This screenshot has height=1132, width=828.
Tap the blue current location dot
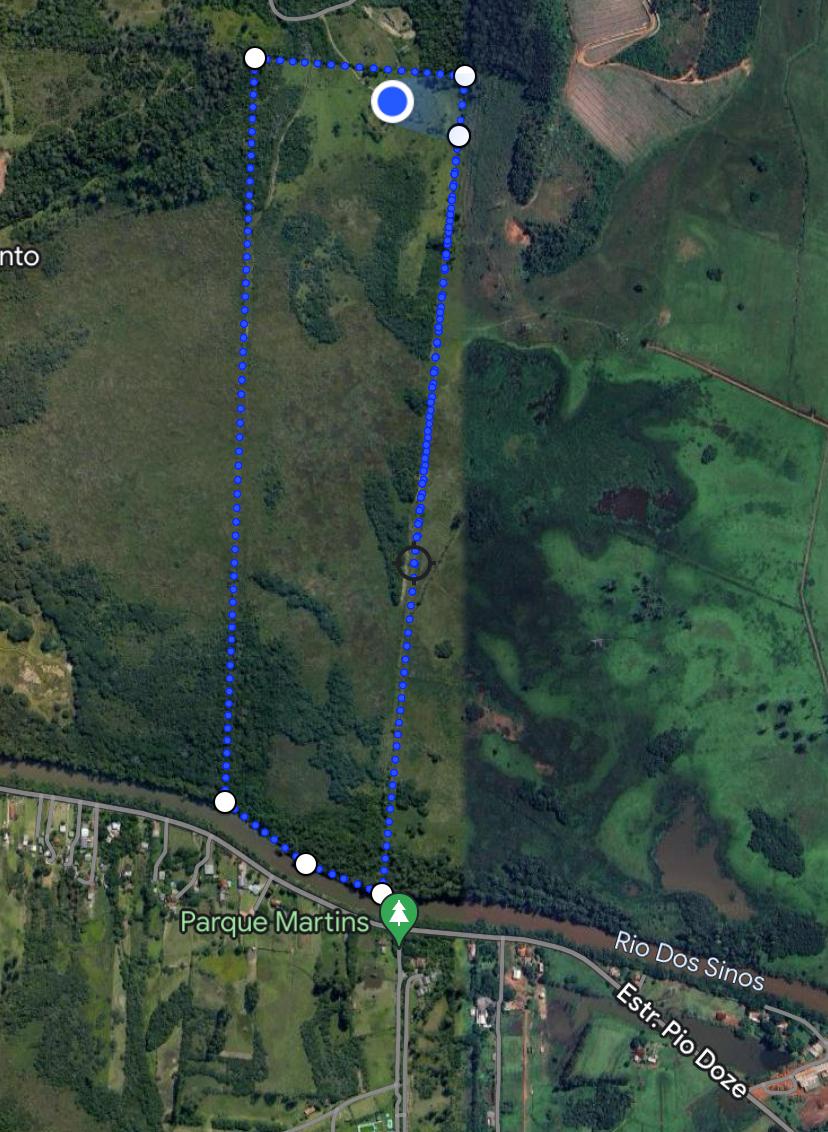click(392, 101)
